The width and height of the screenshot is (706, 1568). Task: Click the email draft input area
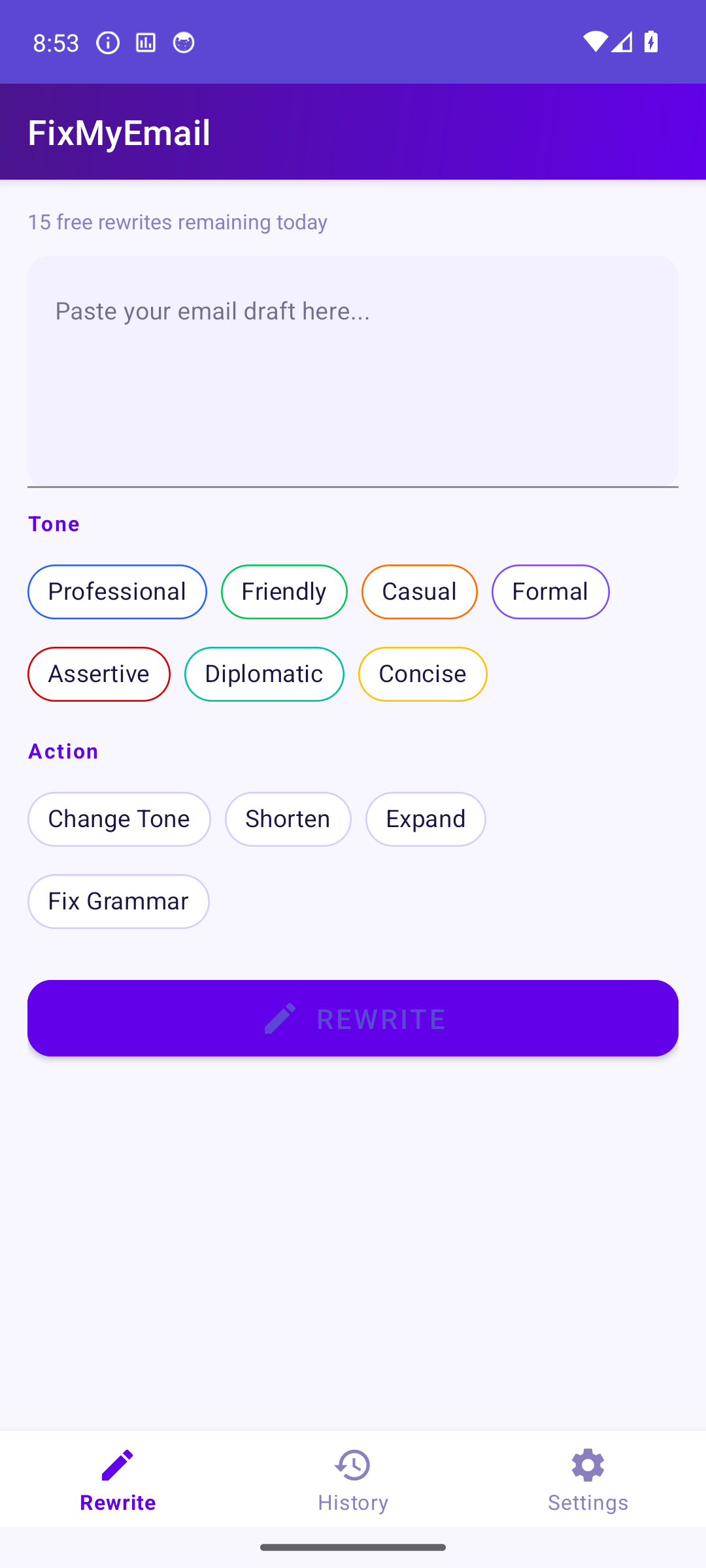pos(353,369)
